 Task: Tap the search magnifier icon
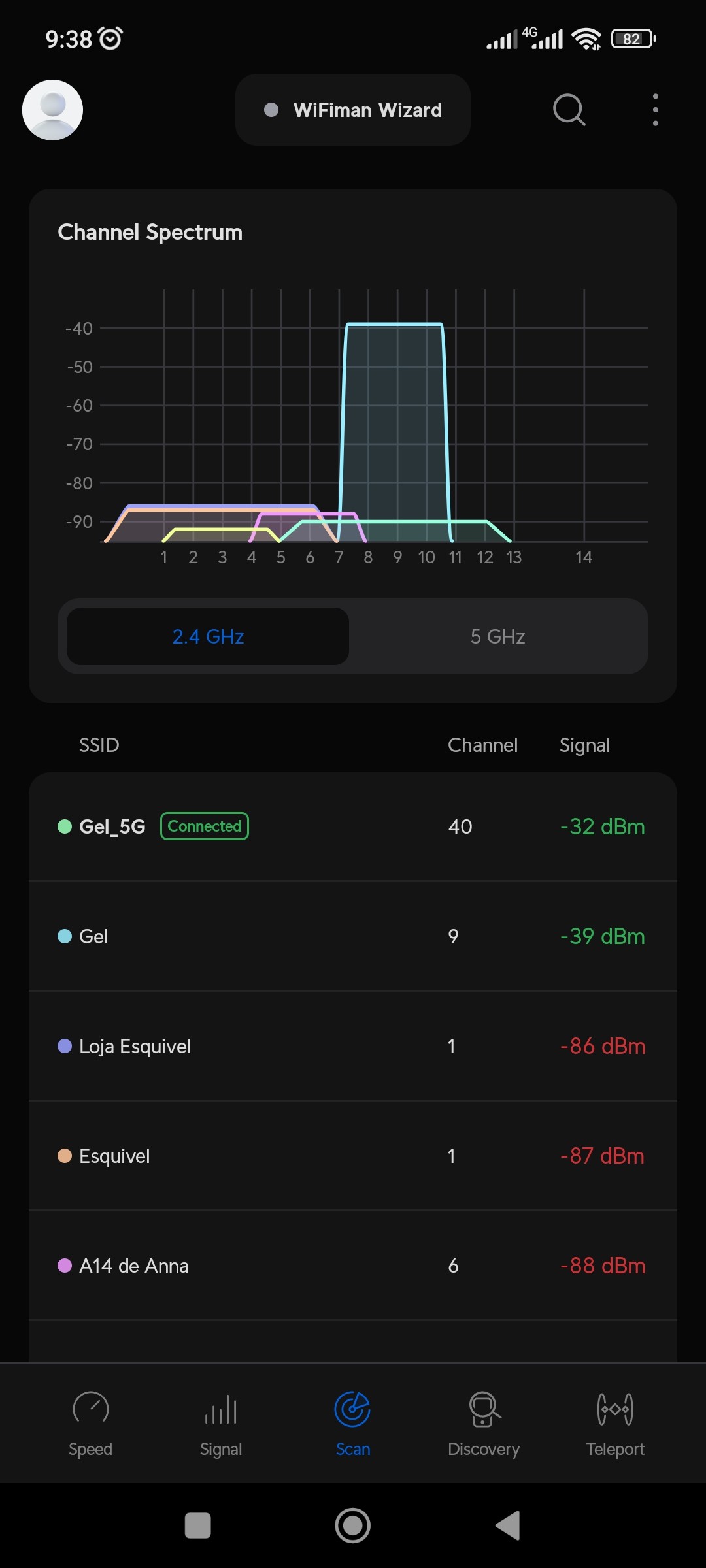pyautogui.click(x=569, y=110)
